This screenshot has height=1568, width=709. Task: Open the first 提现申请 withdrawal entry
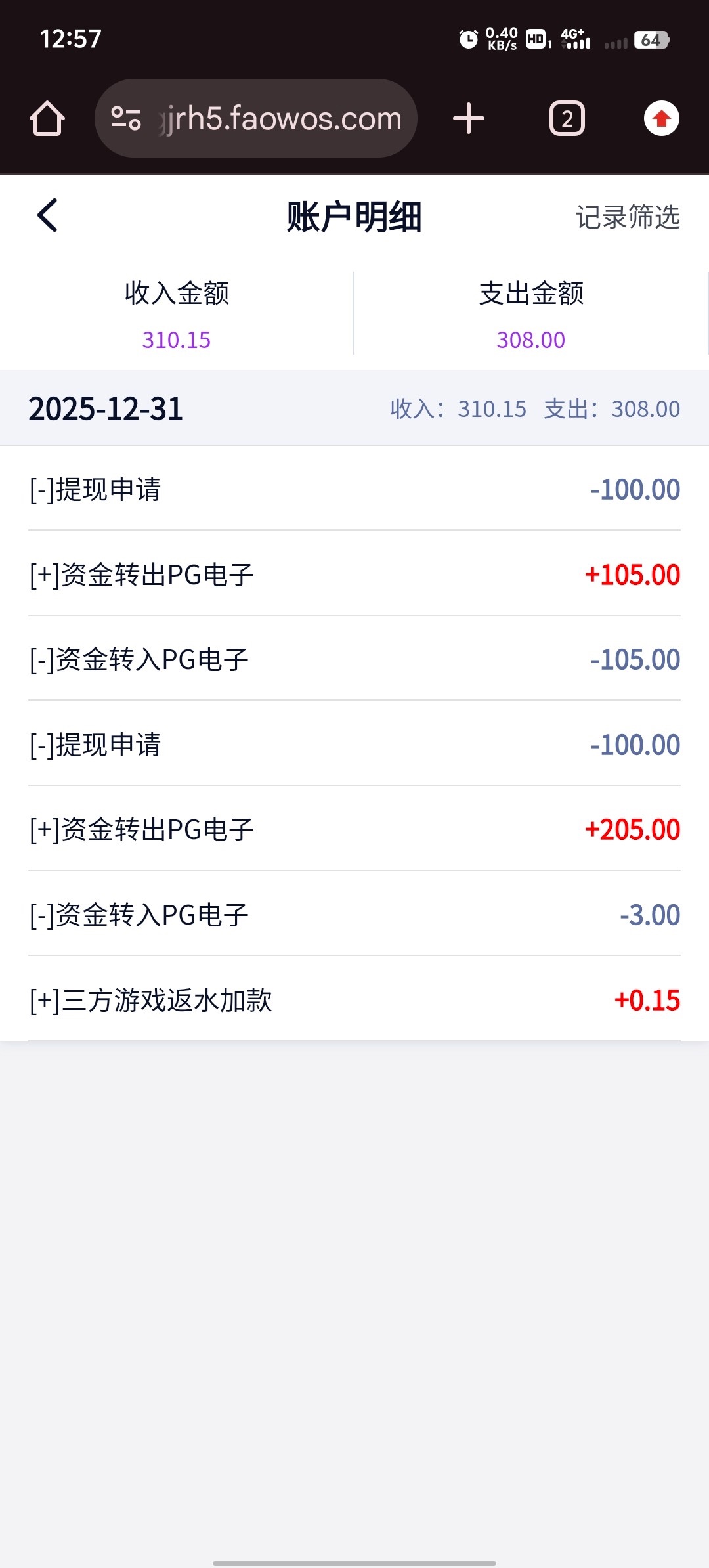(354, 489)
